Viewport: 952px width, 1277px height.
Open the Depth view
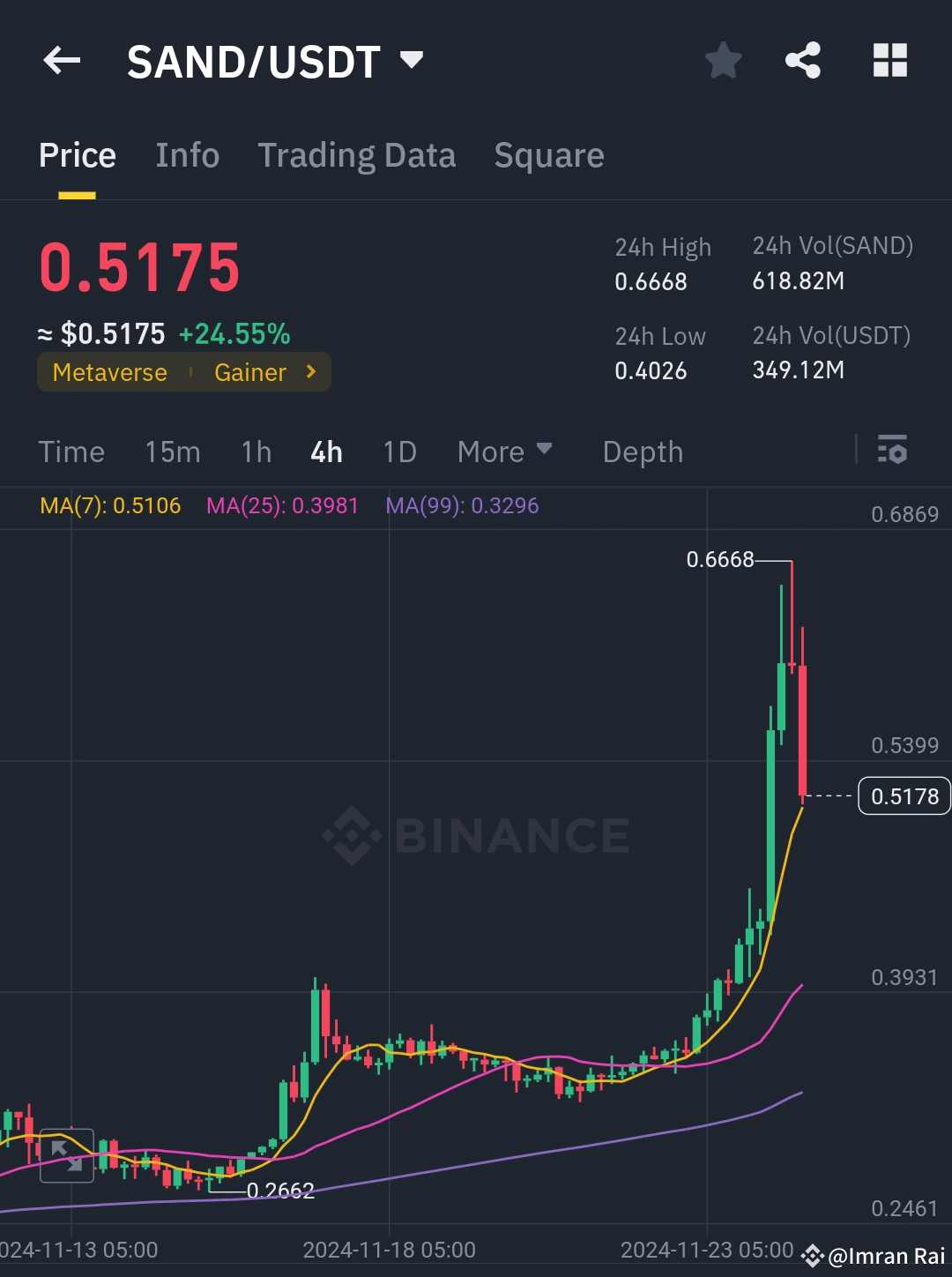point(643,451)
